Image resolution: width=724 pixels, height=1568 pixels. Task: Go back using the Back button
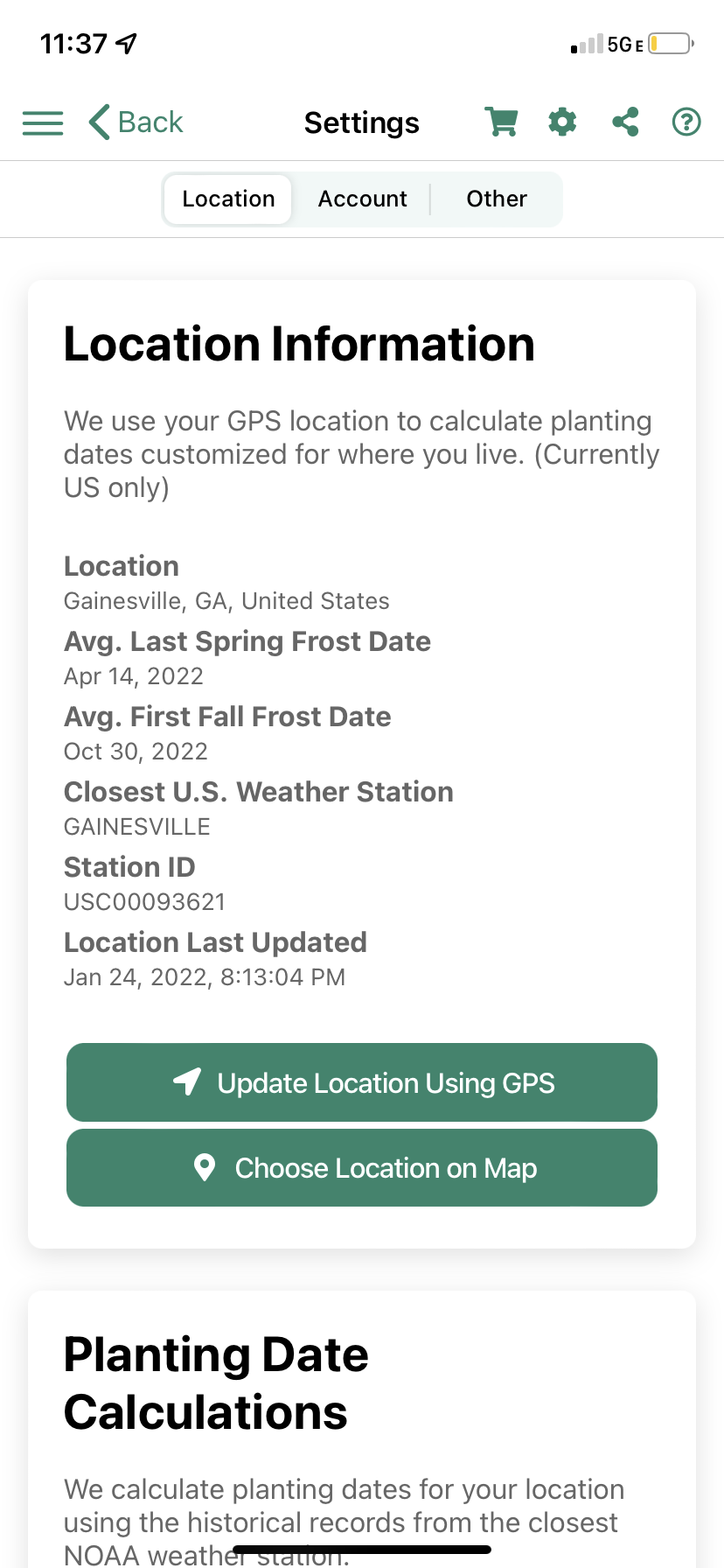[x=136, y=122]
